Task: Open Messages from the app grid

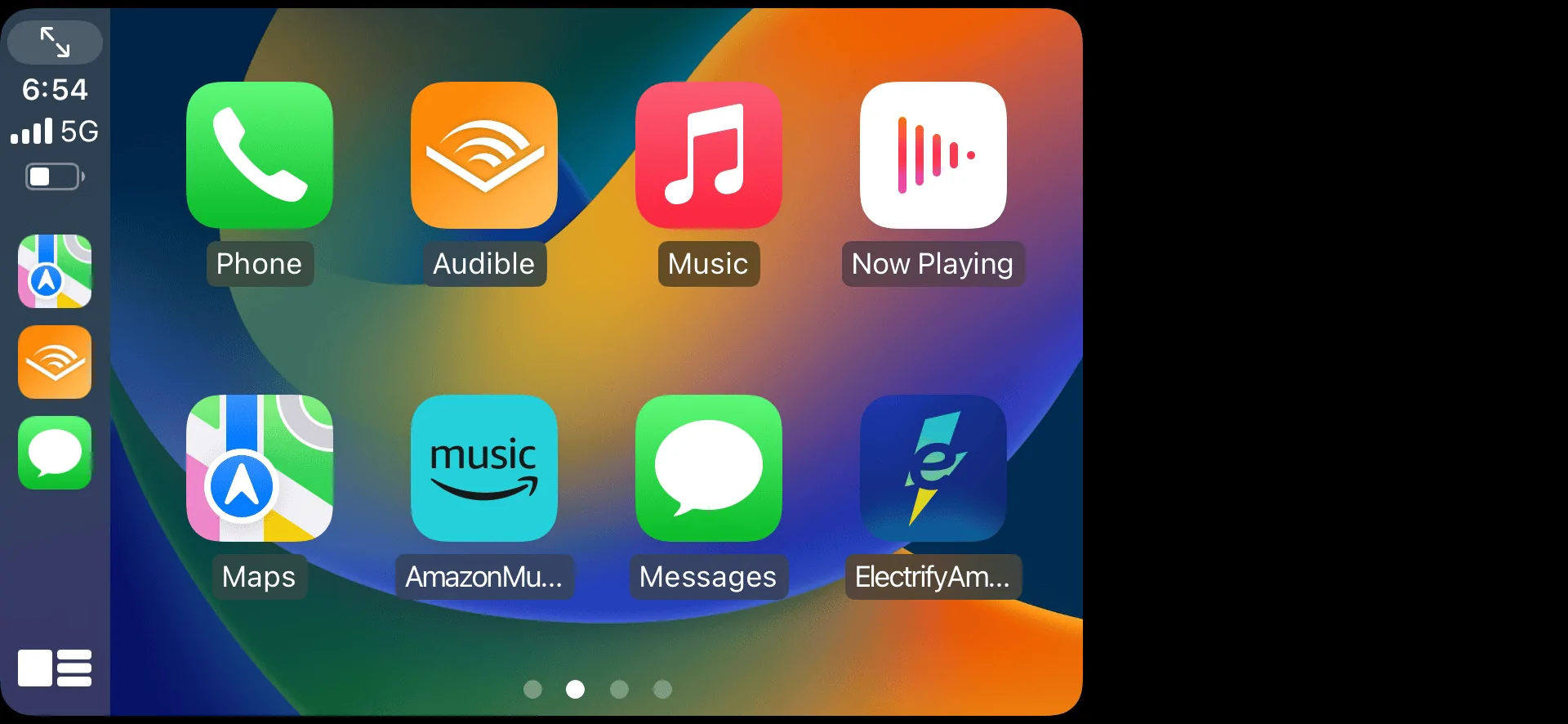Action: tap(709, 468)
